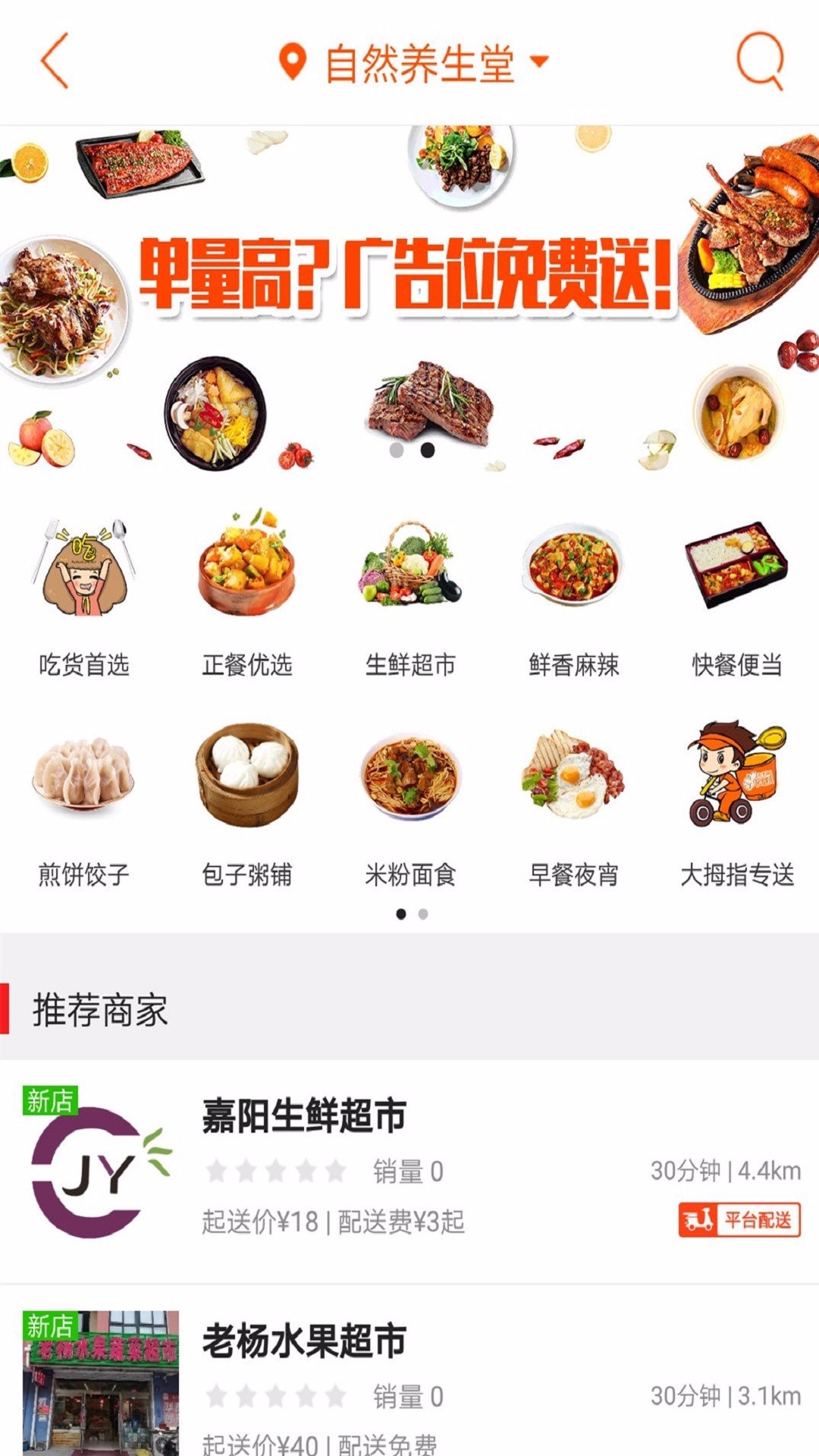This screenshot has width=819, height=1456.
Task: Select the 早餐夜宵 category
Action: tap(574, 804)
